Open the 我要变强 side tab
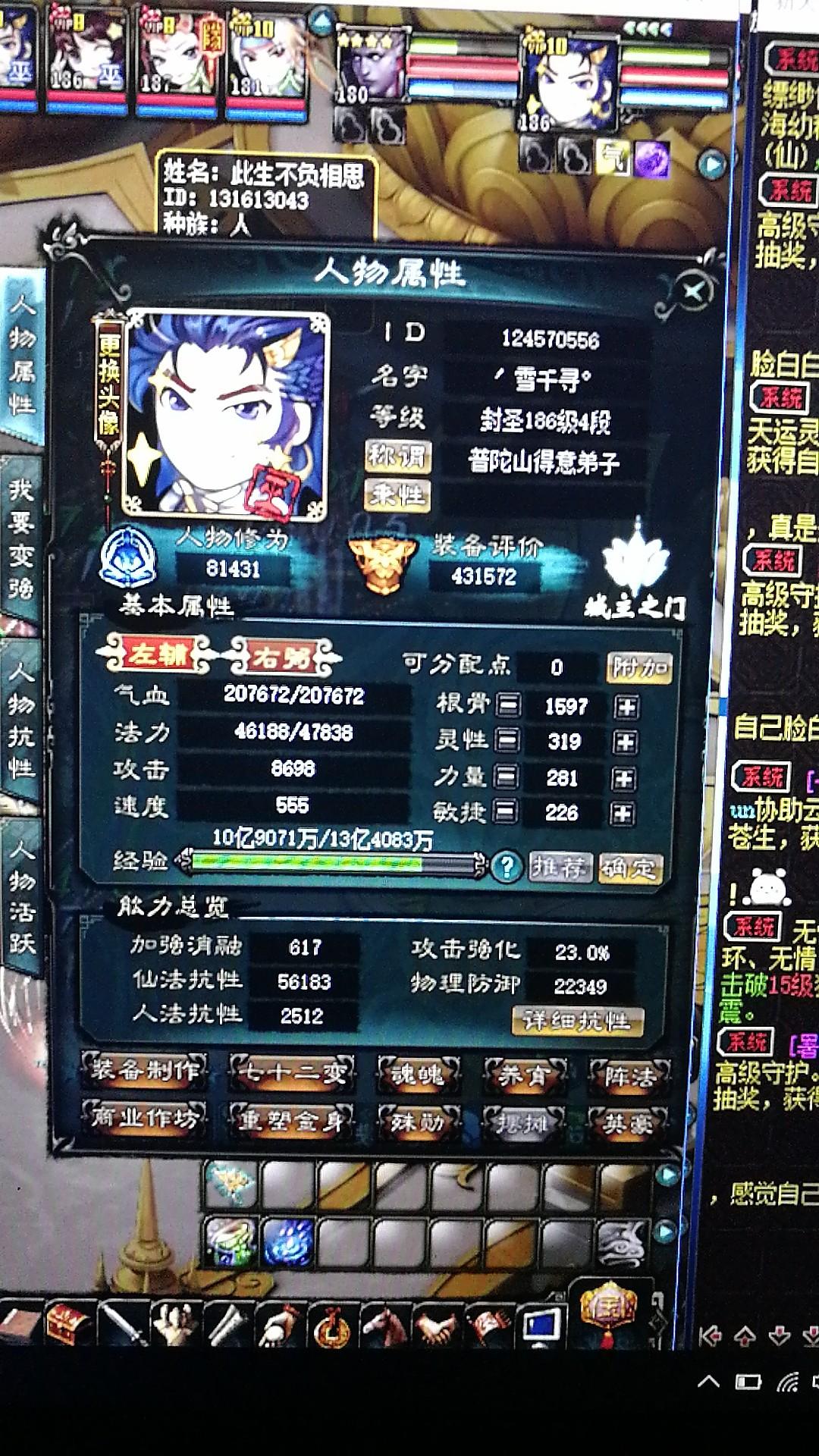The image size is (819, 1456). click(21, 538)
